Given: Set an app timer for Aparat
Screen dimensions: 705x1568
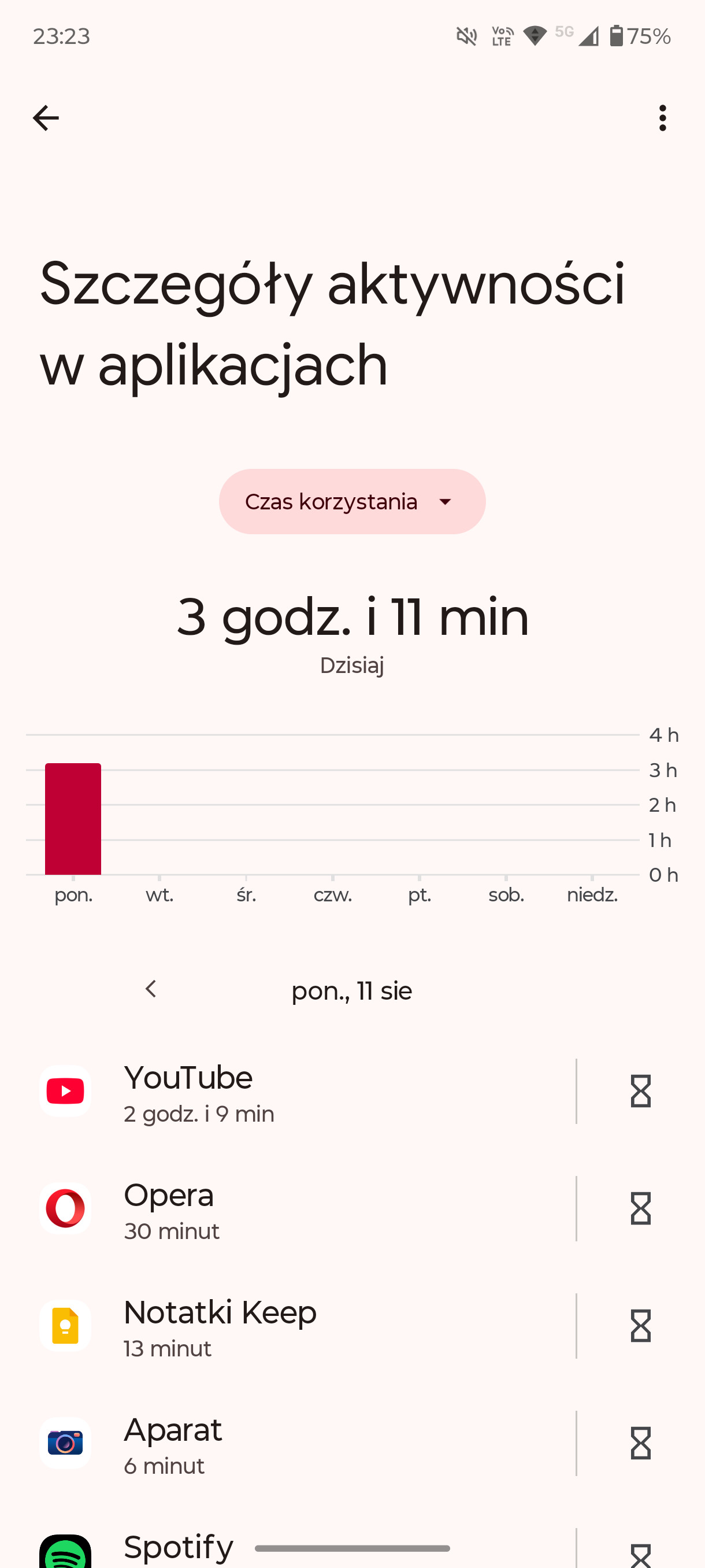Looking at the screenshot, I should (640, 1444).
